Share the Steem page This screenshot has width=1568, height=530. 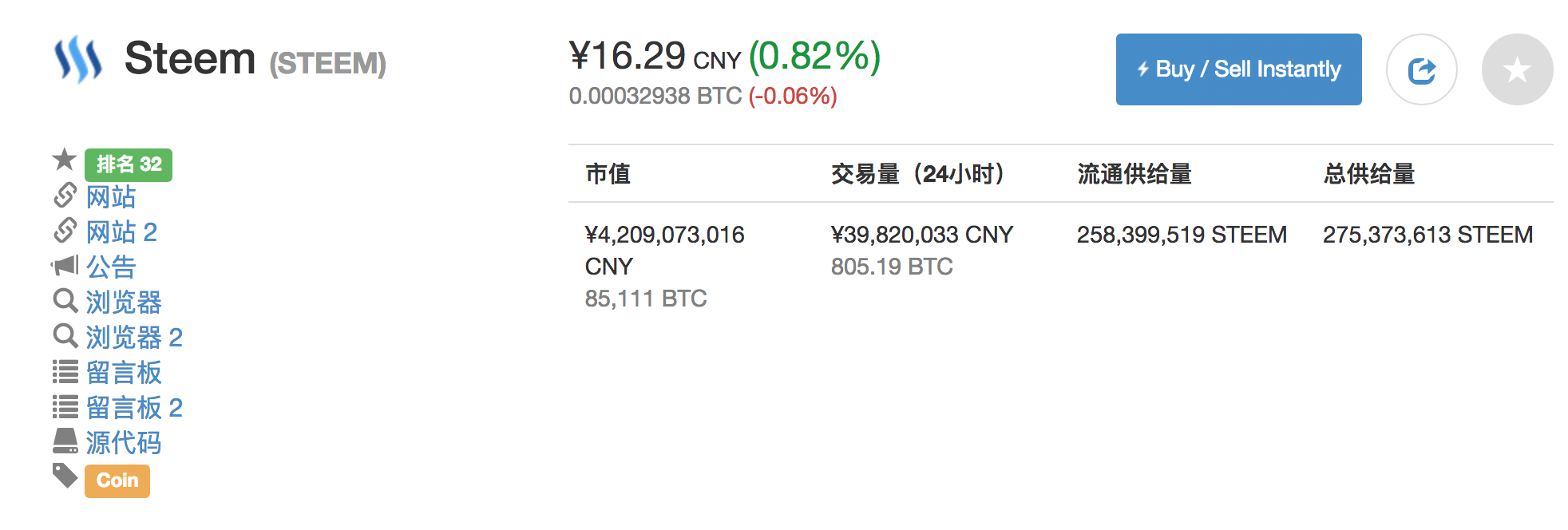pyautogui.click(x=1421, y=69)
